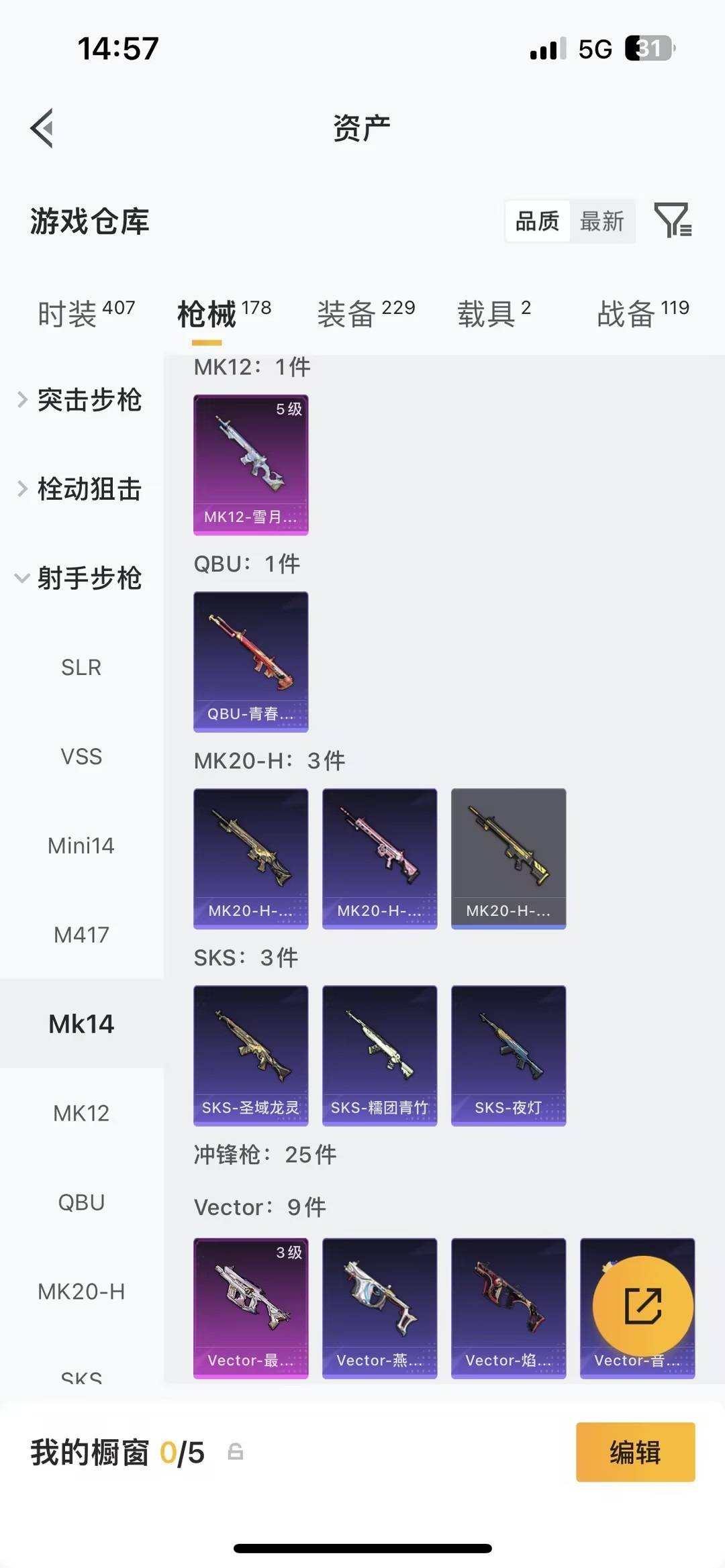Open the SKS-糯团青竹 thumbnail
The image size is (725, 1568).
[379, 1055]
